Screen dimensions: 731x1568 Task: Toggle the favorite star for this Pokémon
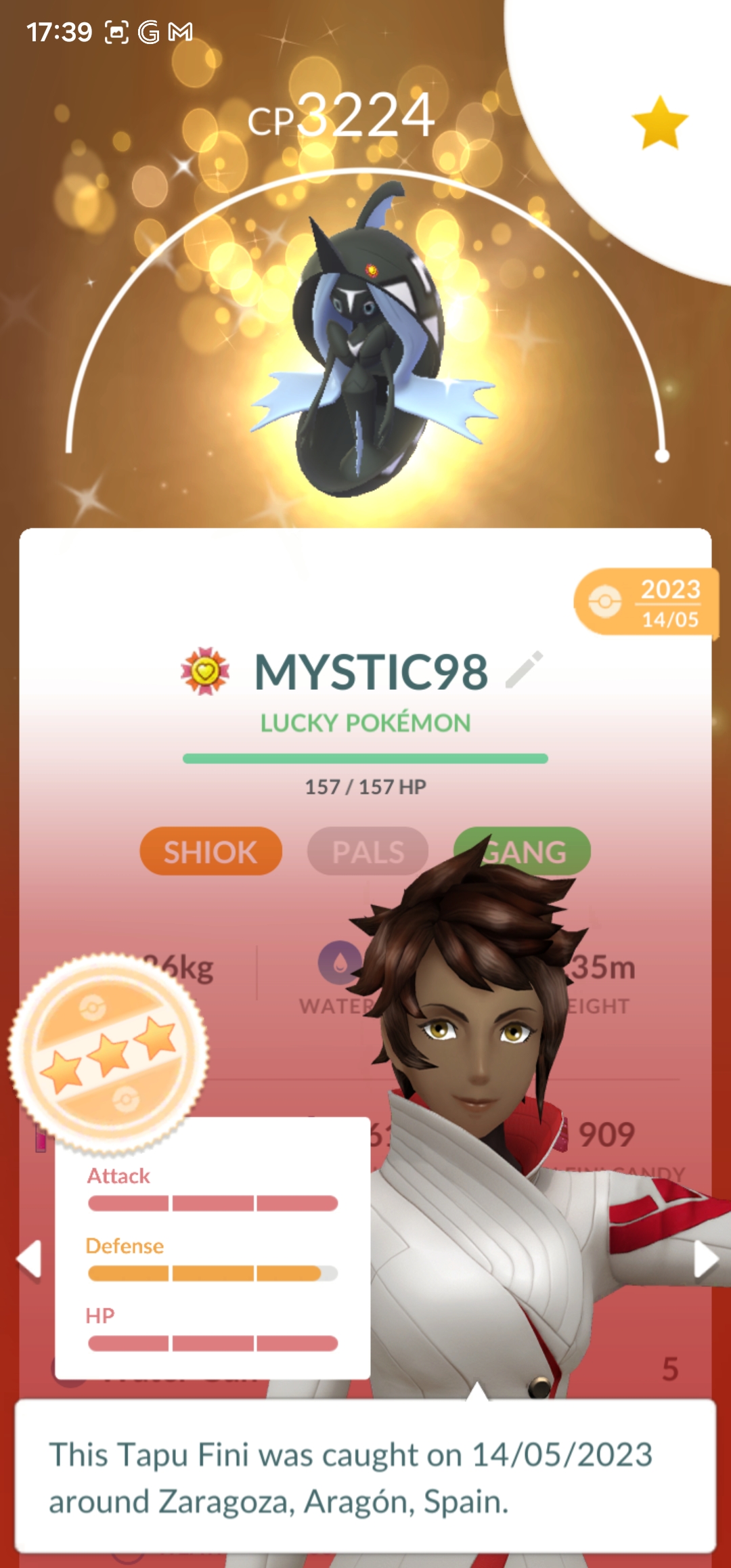660,123
